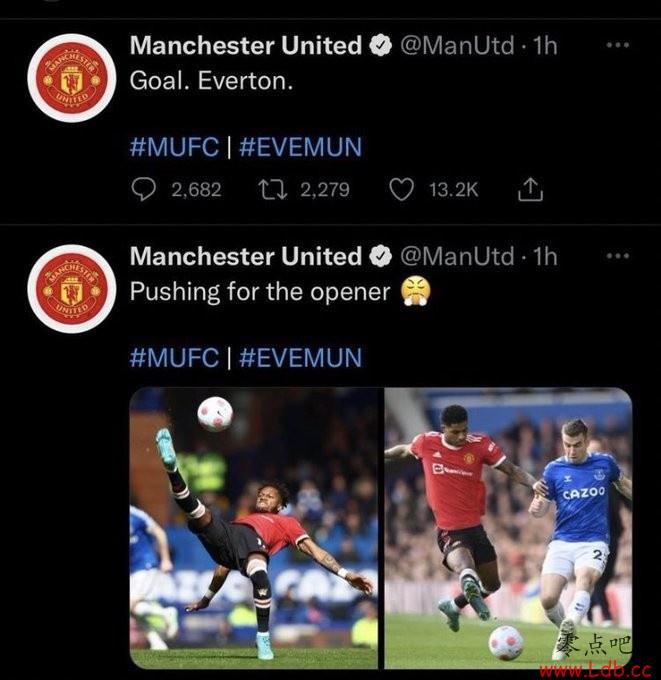Screen dimensions: 661x680
Task: Open overflow menu on 'Pushing for the opener' tweet
Action: point(619,256)
